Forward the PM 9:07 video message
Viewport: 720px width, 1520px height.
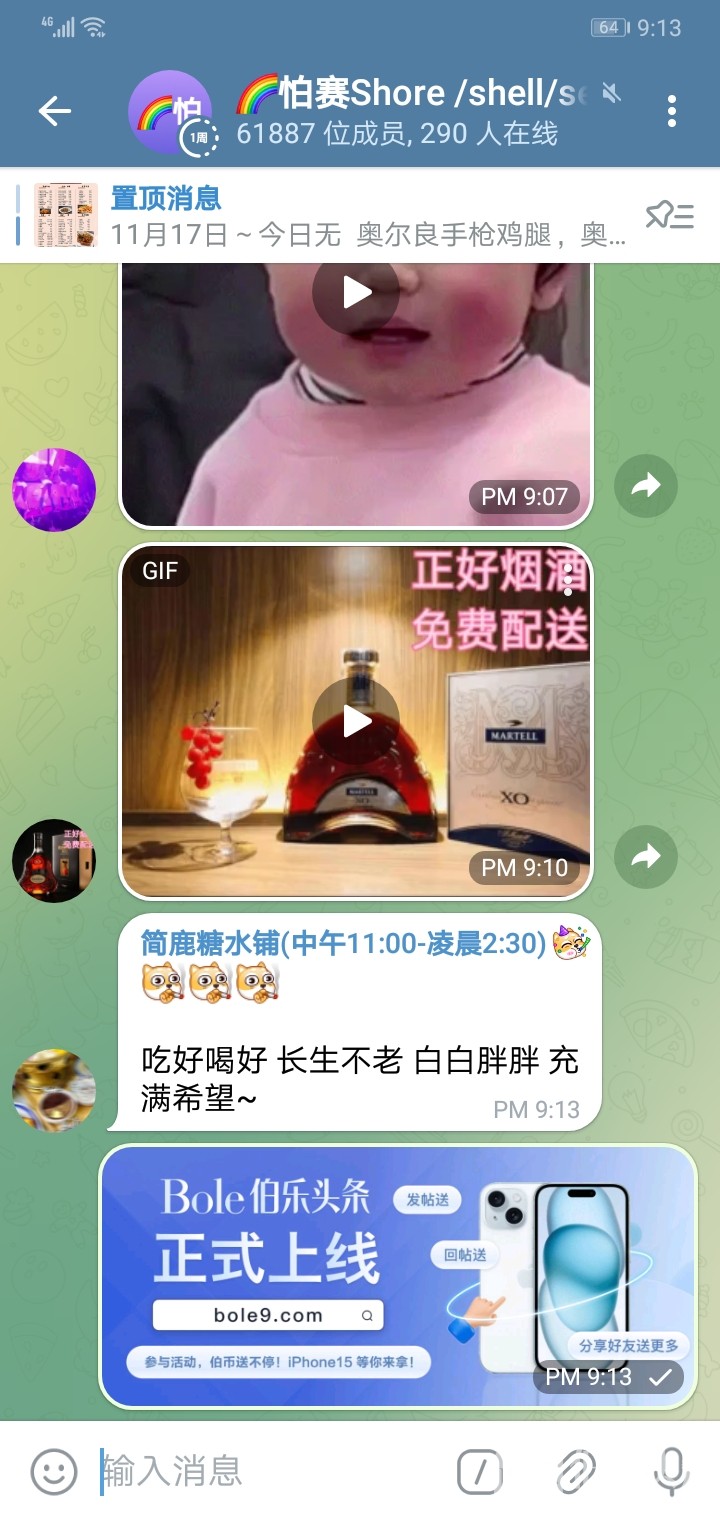pos(645,486)
